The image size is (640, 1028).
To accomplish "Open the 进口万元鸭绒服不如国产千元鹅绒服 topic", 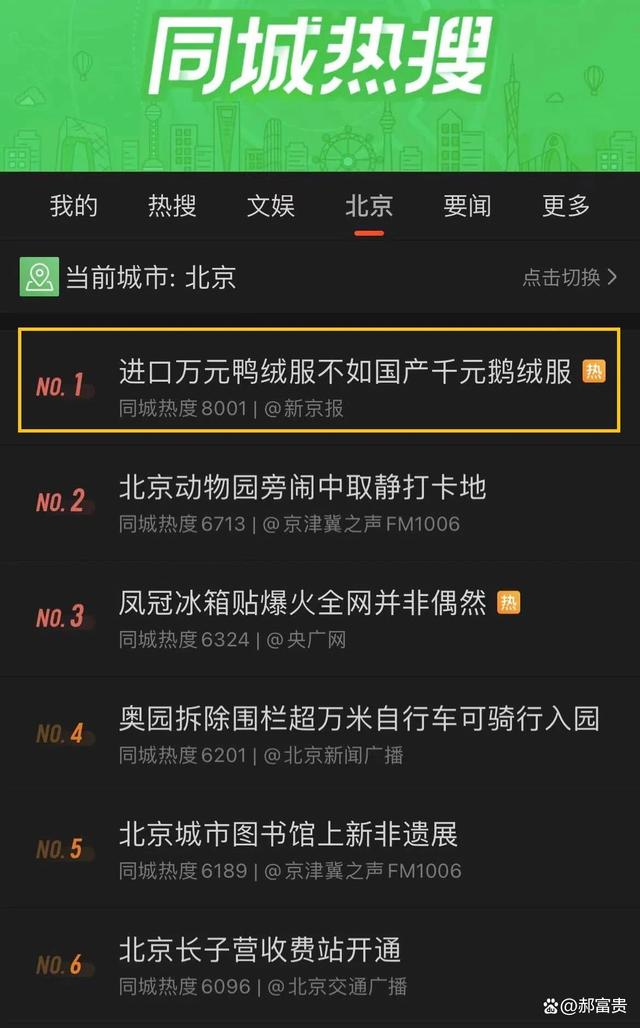I will click(x=345, y=372).
